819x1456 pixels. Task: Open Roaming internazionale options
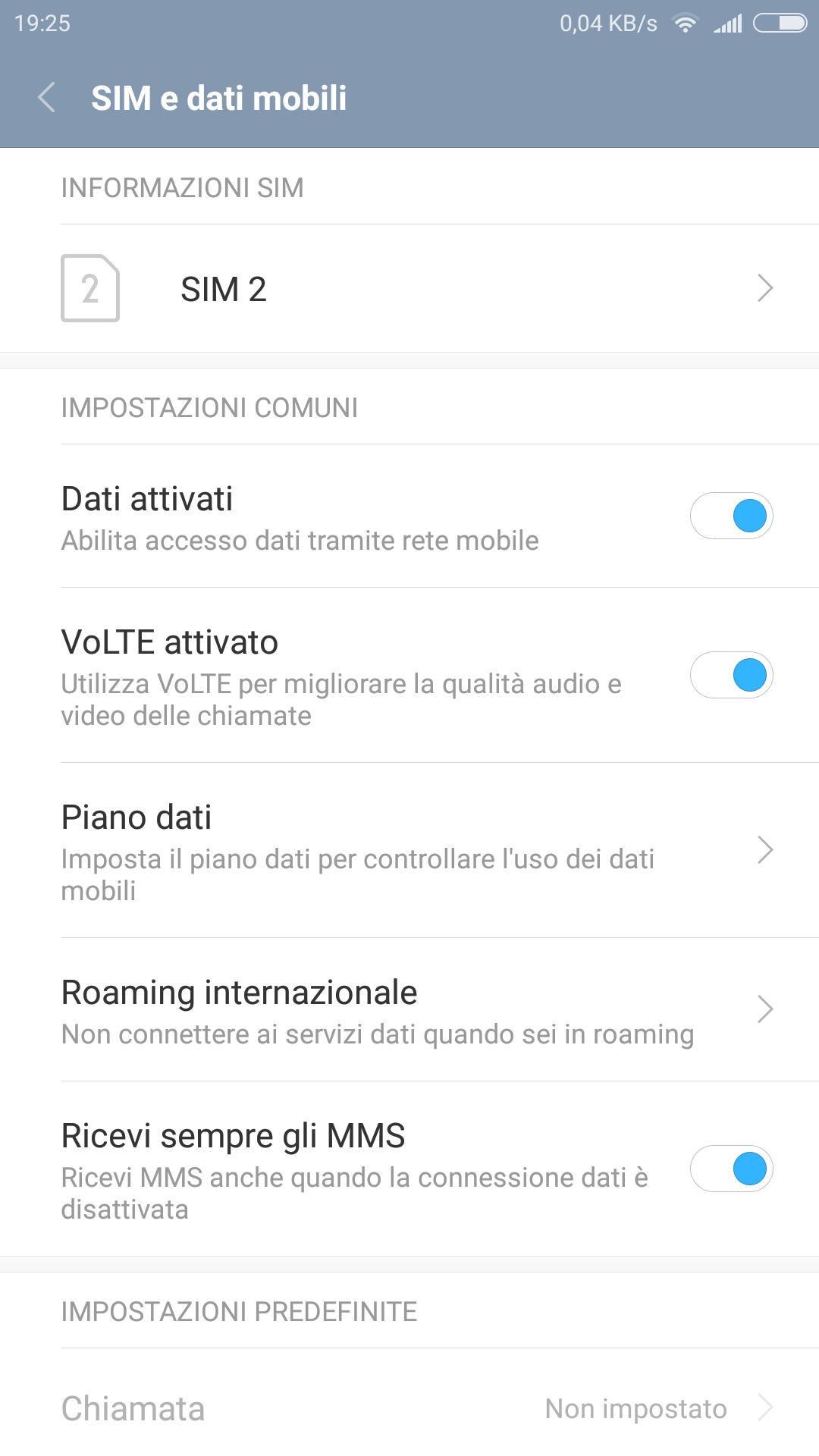click(x=409, y=1009)
